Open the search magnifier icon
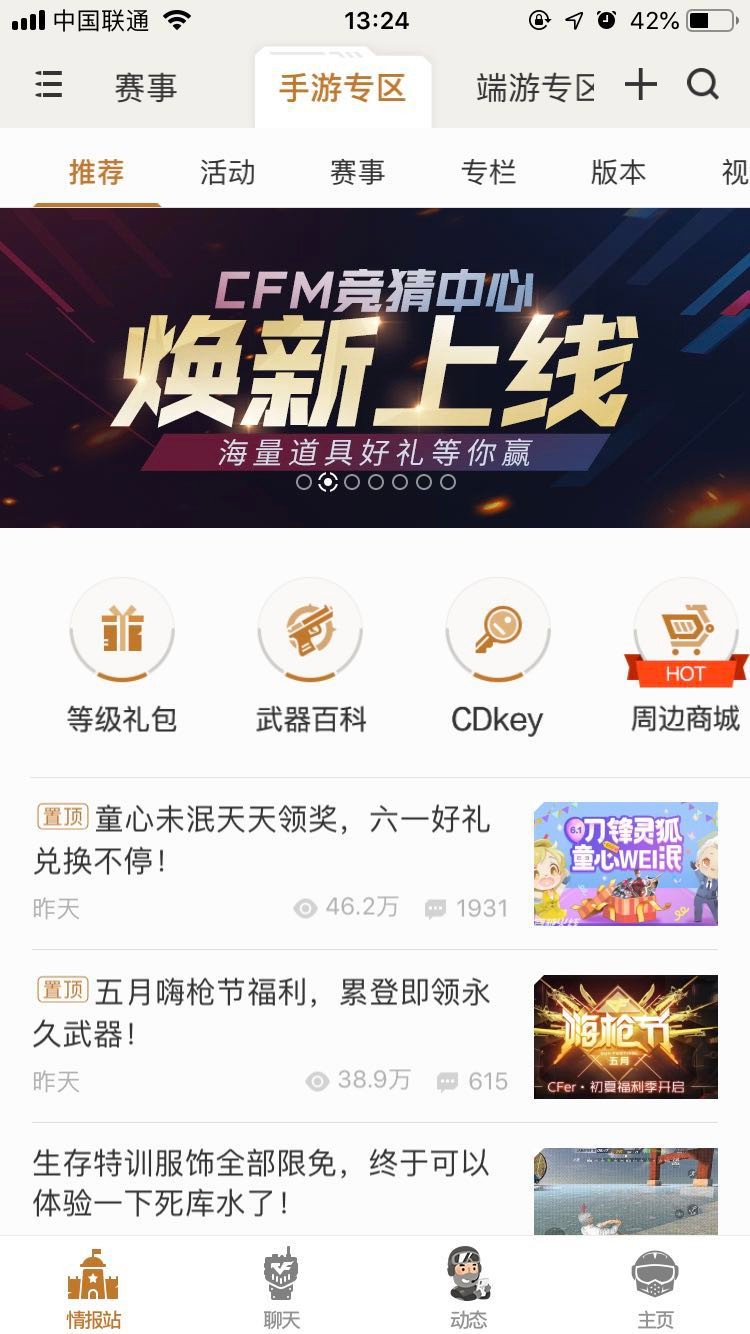 (x=703, y=85)
